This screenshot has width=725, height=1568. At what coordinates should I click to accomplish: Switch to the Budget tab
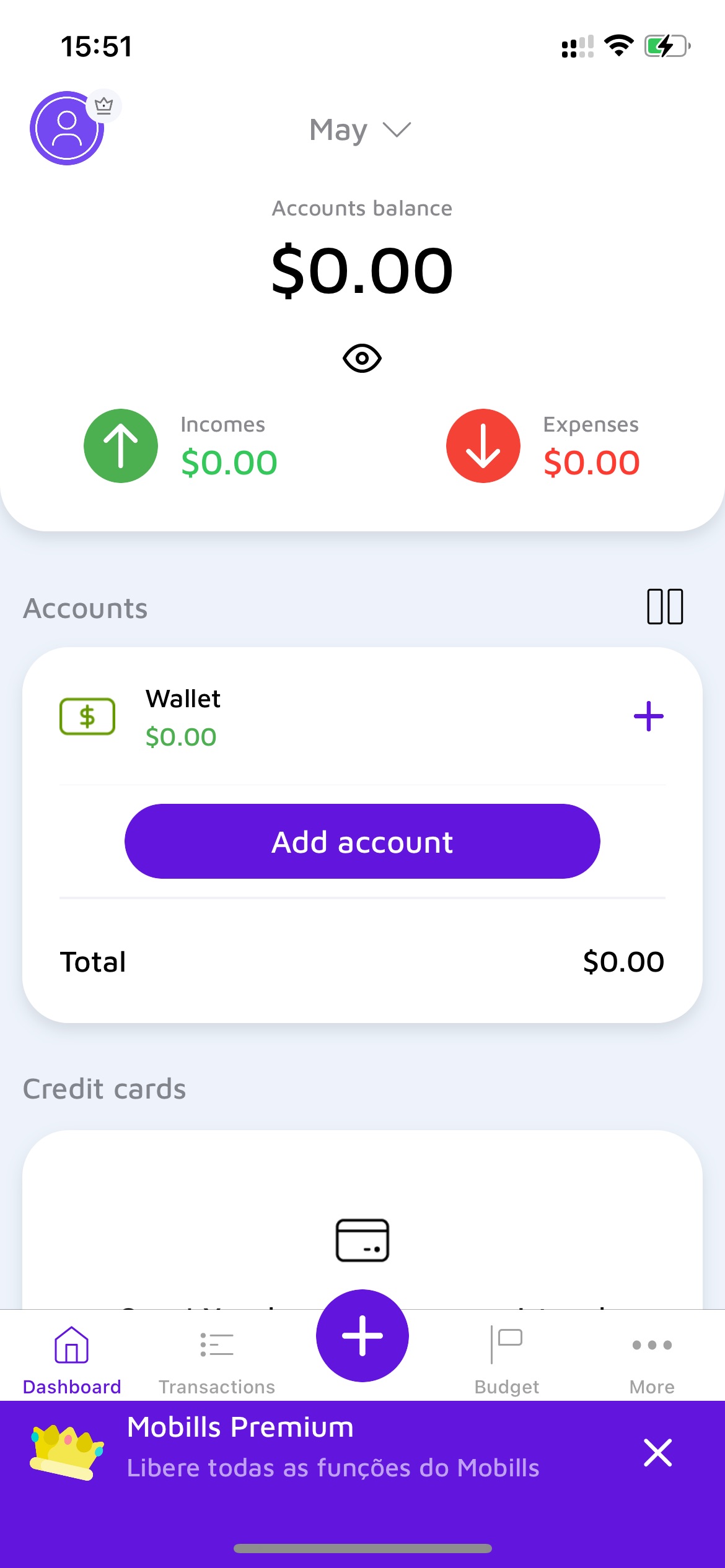click(507, 1360)
